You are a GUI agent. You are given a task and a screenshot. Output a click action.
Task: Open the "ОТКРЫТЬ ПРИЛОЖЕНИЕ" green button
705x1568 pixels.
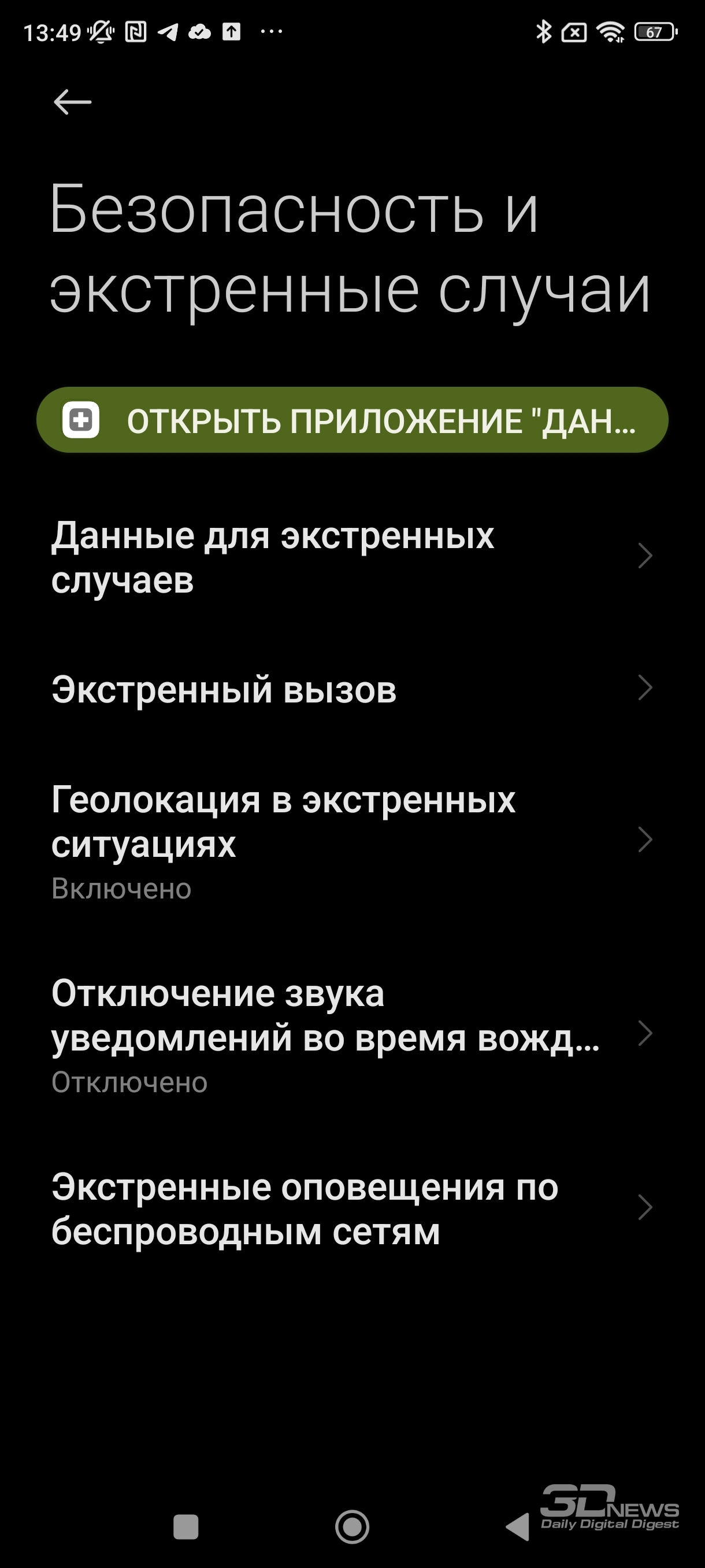click(352, 420)
